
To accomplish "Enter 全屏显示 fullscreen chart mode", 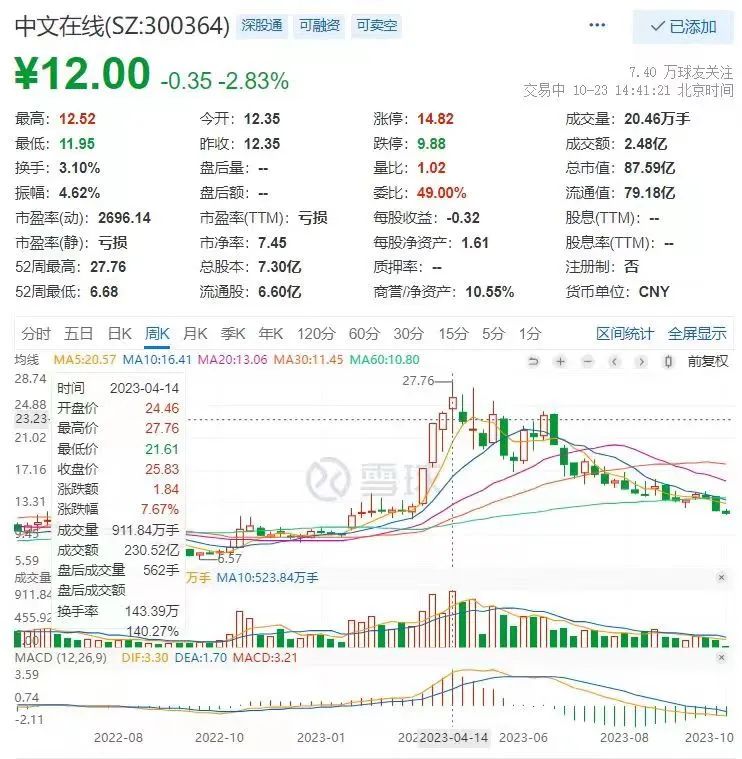I will [x=697, y=334].
